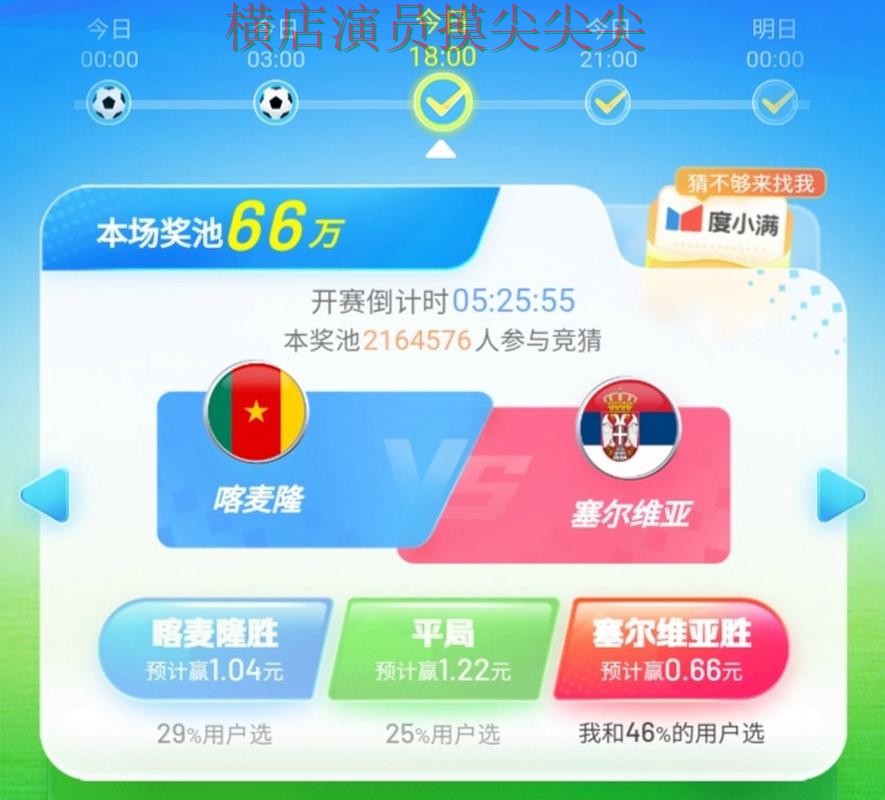This screenshot has height=800, width=885.
Task: Select the 明日 00:00 match slot
Action: click(774, 102)
